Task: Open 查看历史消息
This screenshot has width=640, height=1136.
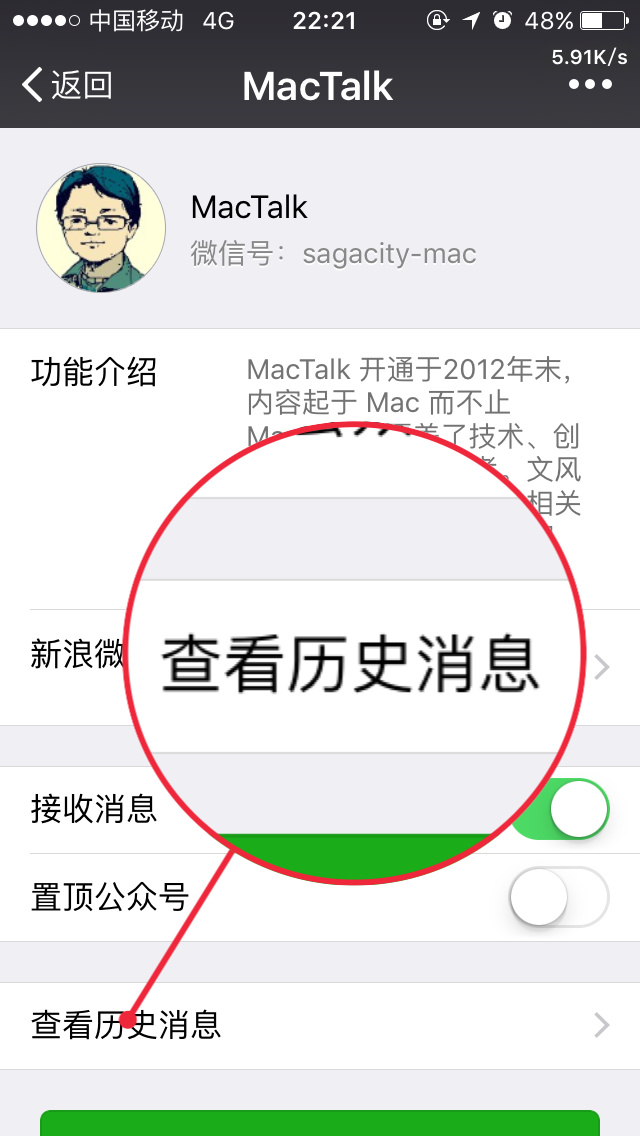Action: tap(320, 1025)
